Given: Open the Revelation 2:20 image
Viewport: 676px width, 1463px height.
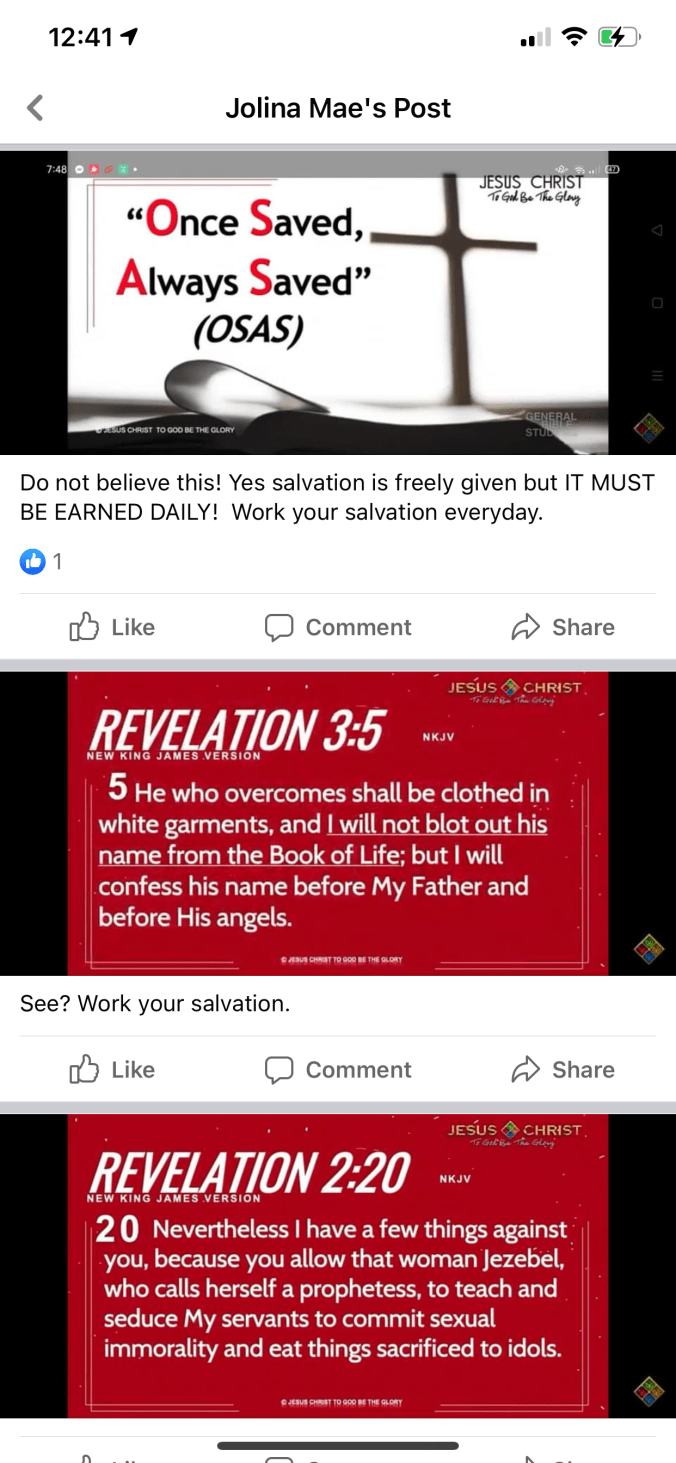Looking at the screenshot, I should (x=338, y=1265).
